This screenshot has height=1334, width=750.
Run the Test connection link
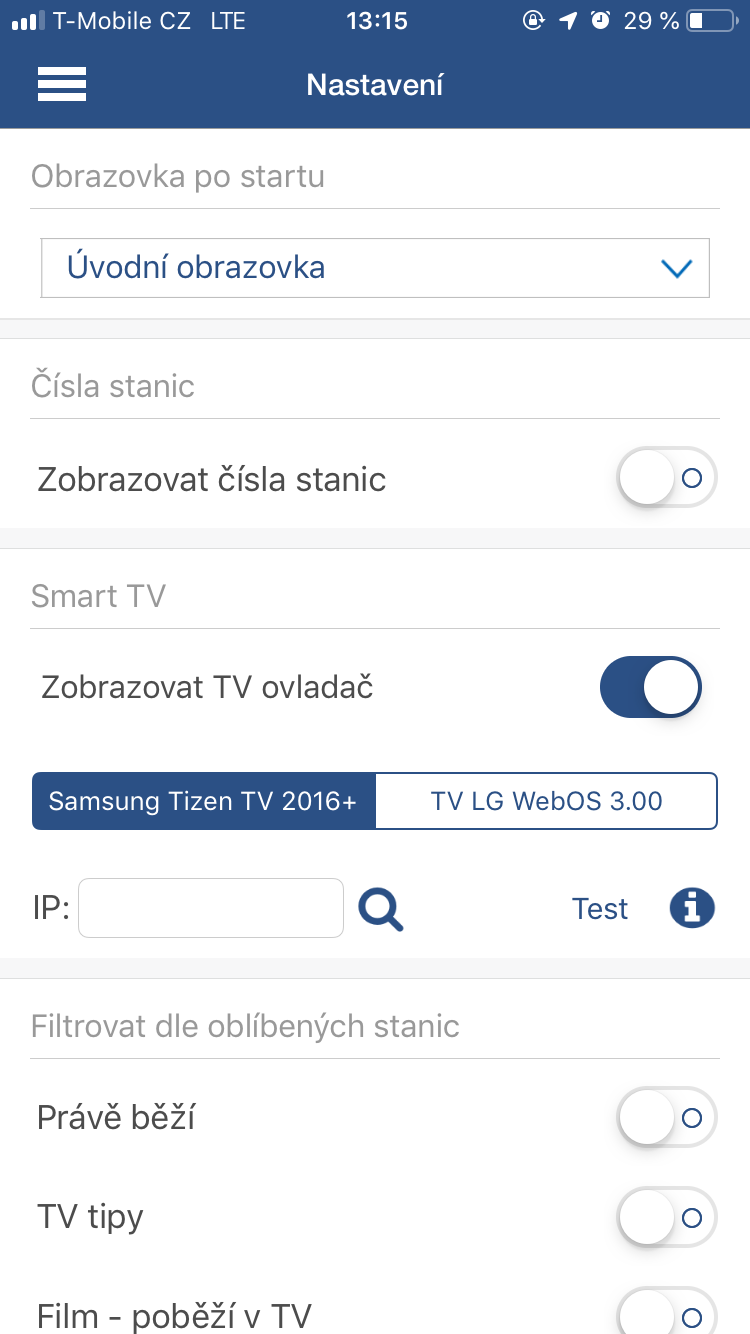pyautogui.click(x=600, y=909)
